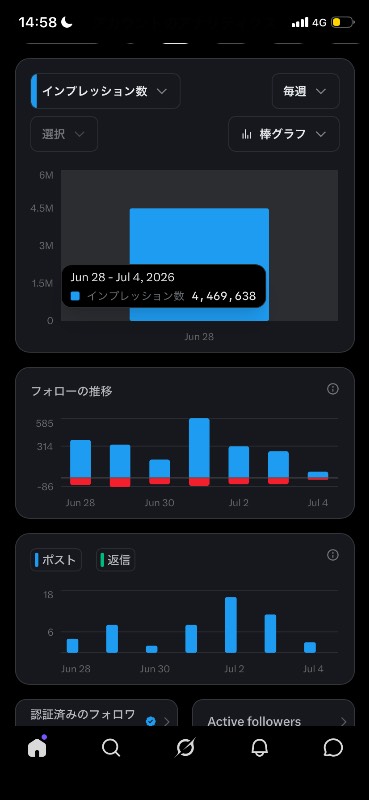This screenshot has width=369, height=800.
Task: Show info for the posts and replies chart
Action: tap(333, 555)
